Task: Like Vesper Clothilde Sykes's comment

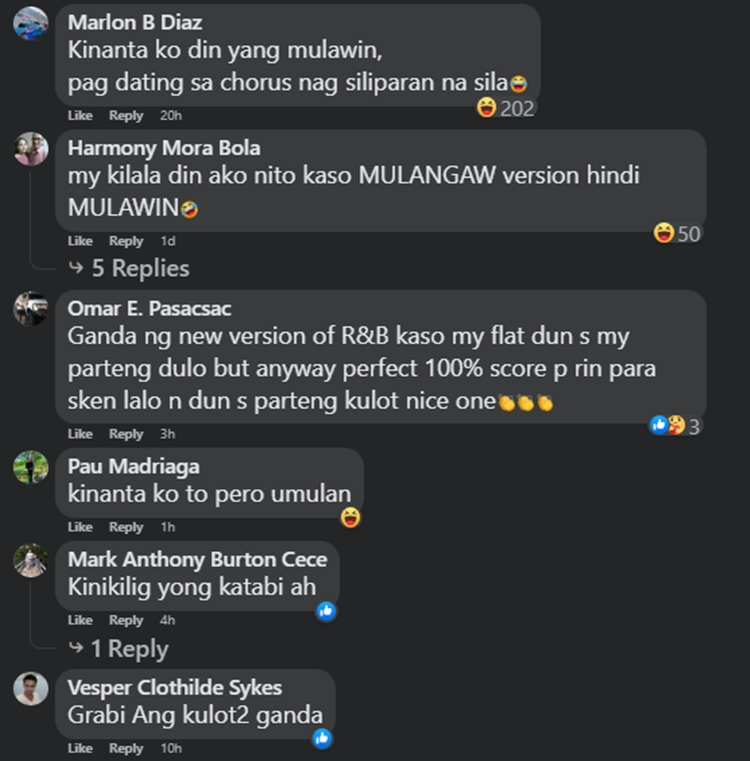Action: click(80, 748)
